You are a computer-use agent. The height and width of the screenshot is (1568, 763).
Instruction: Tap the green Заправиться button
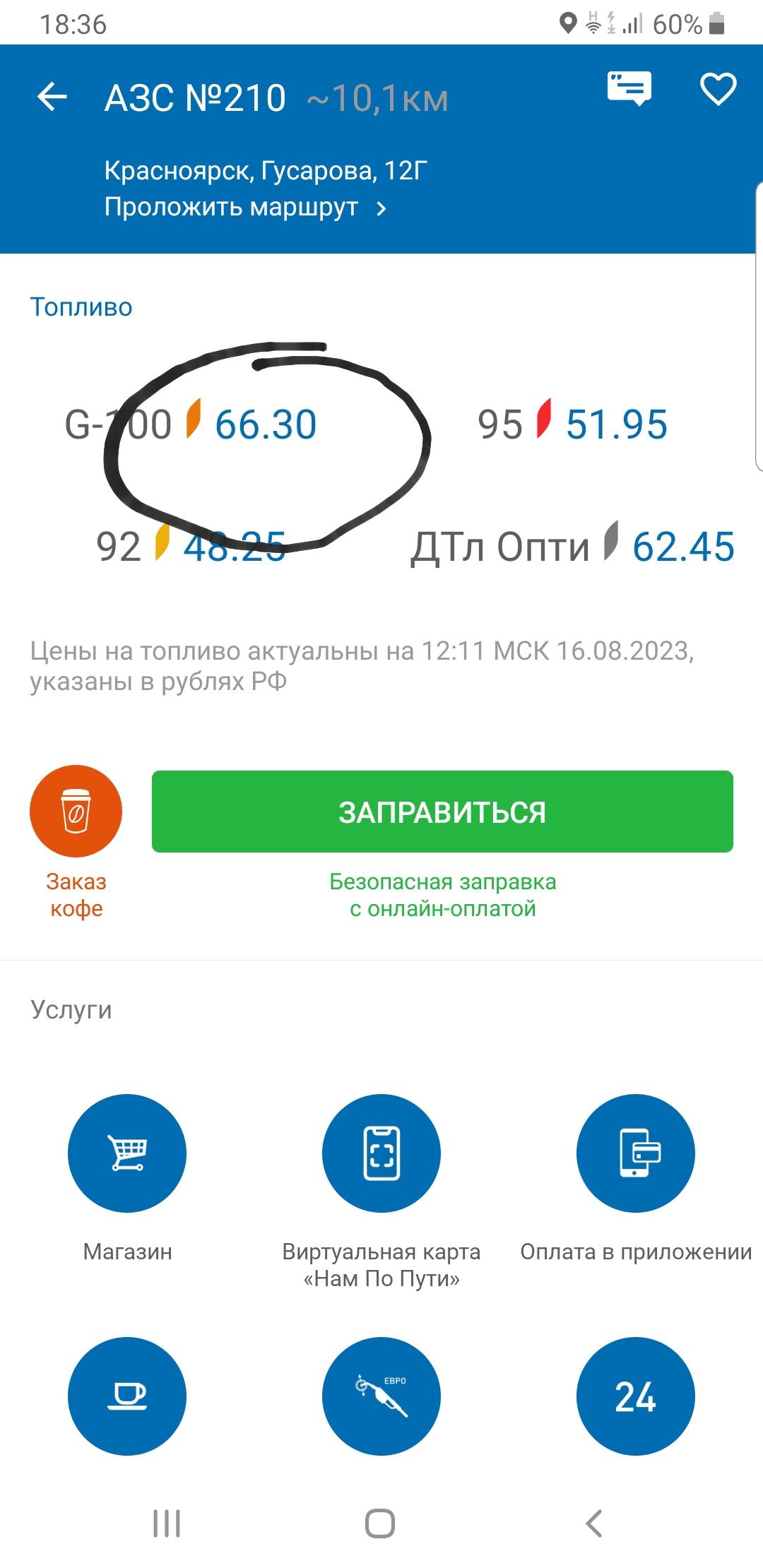tap(442, 812)
